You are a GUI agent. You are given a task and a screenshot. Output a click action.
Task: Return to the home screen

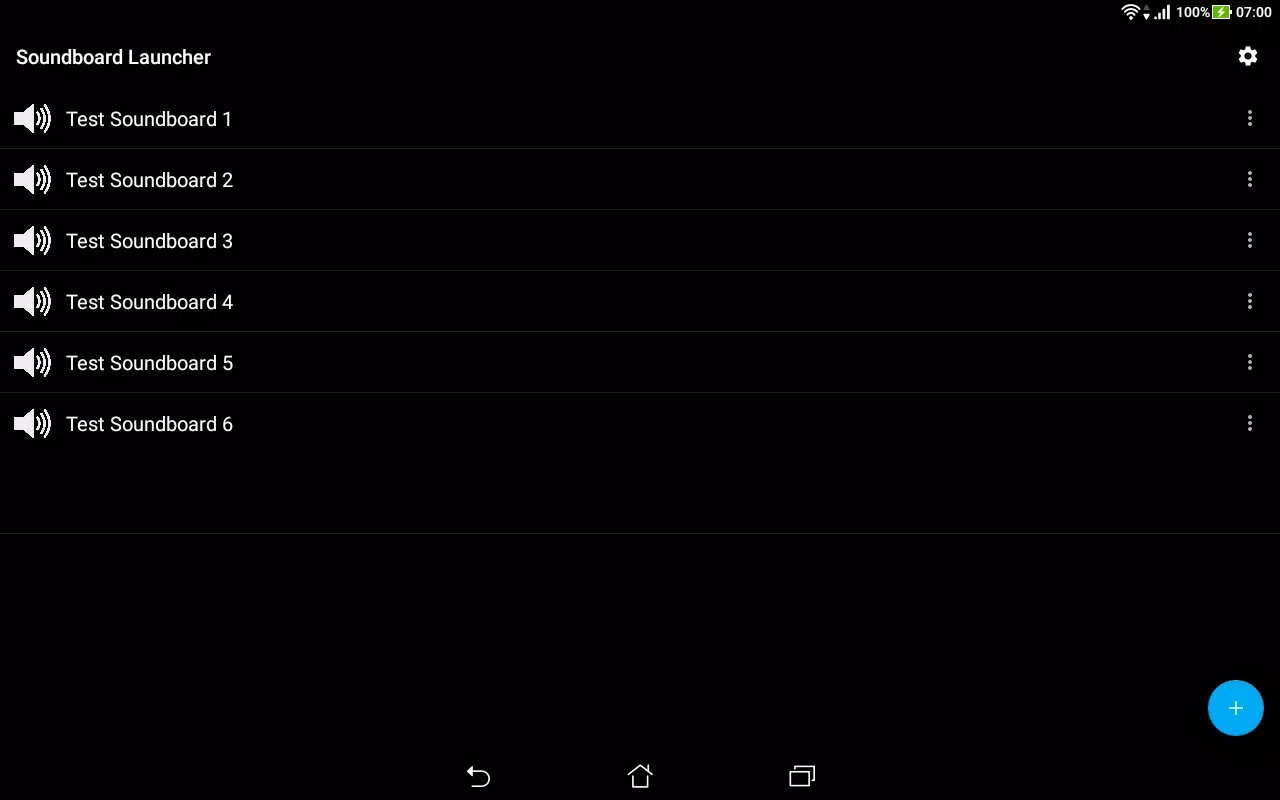click(640, 776)
